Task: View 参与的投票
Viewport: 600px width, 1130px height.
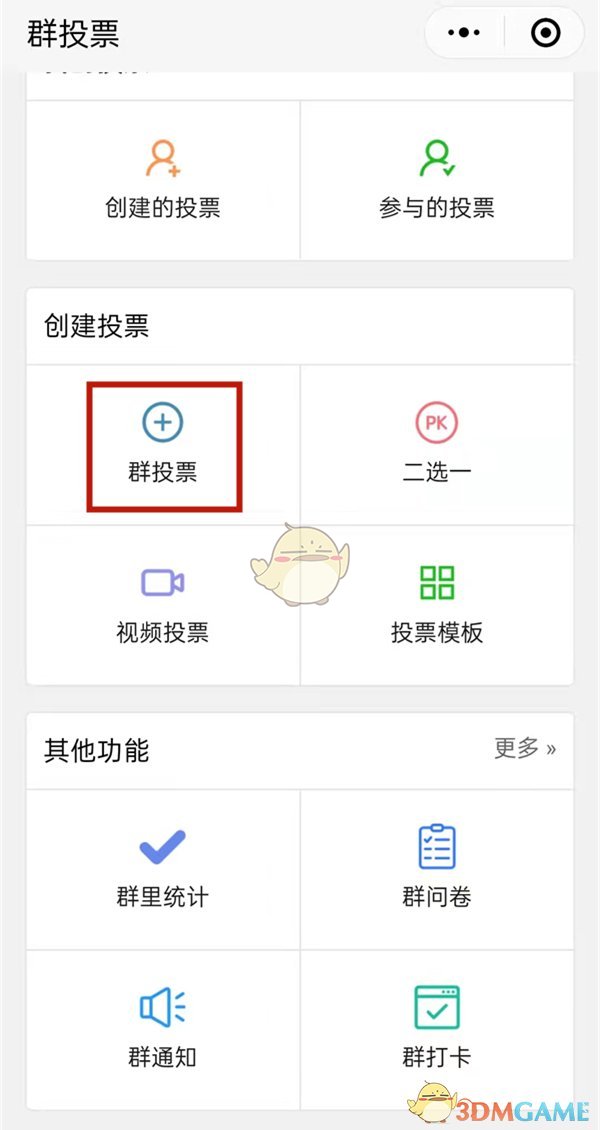Action: (437, 180)
